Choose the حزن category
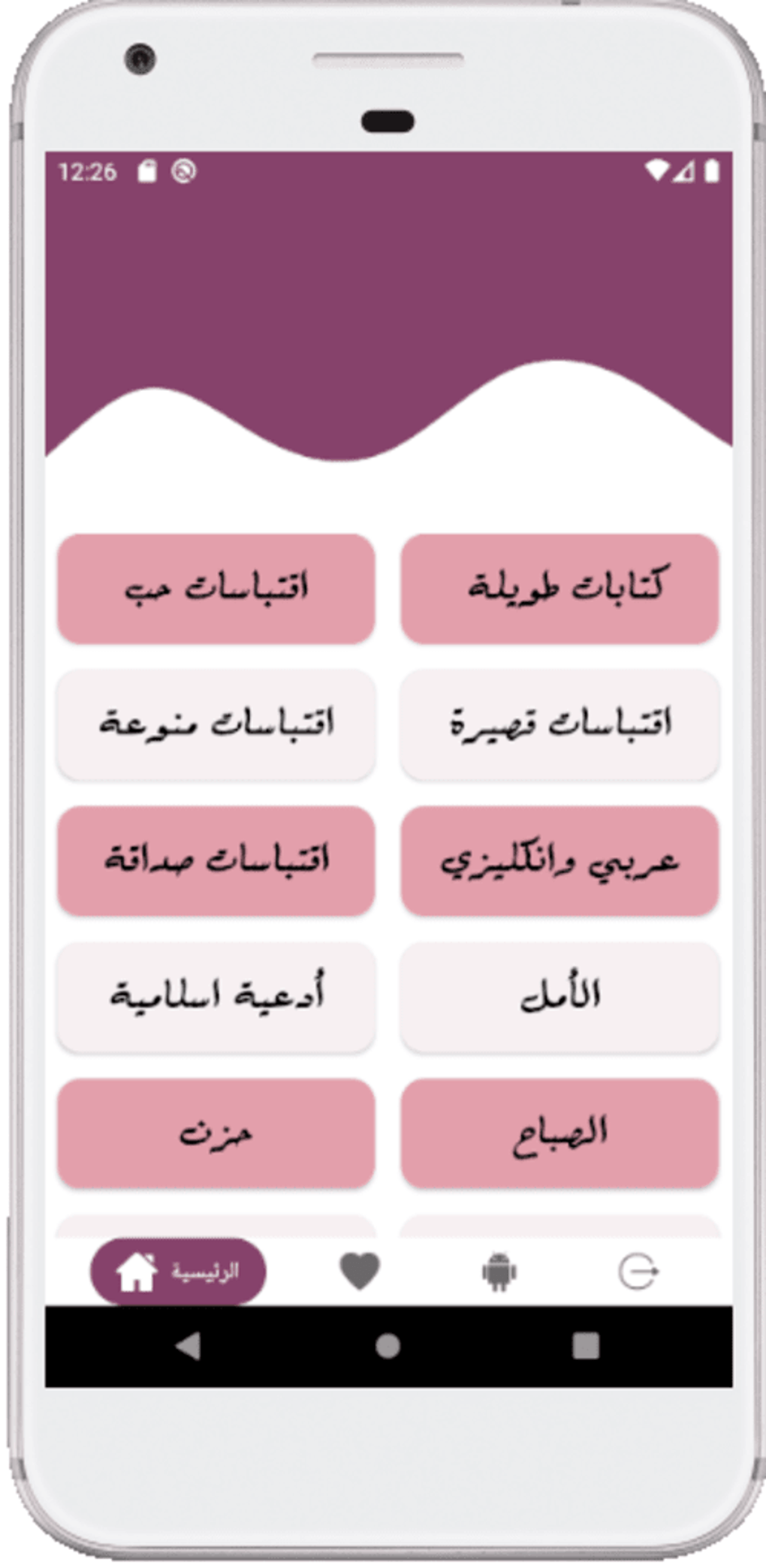 click(216, 1133)
